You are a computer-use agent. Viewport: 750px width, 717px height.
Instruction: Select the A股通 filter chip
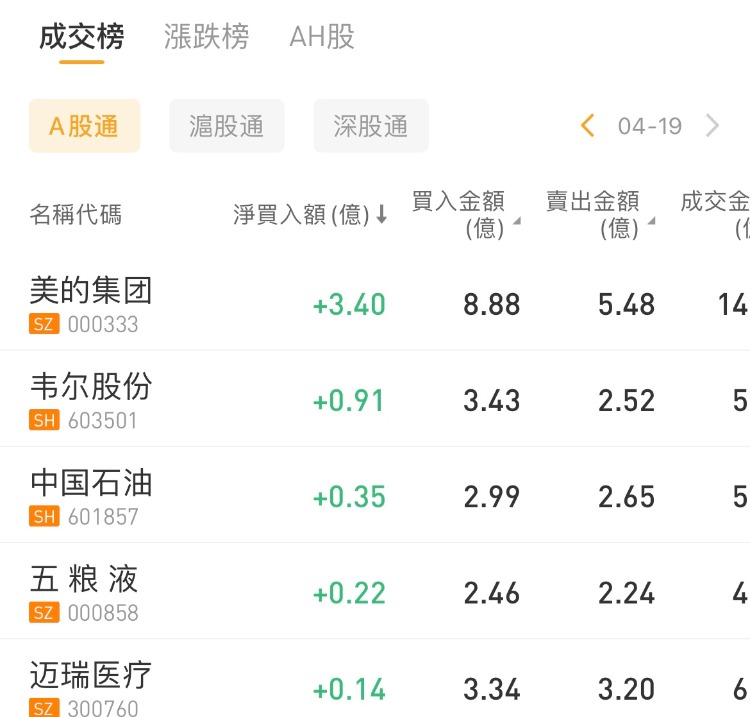point(84,126)
